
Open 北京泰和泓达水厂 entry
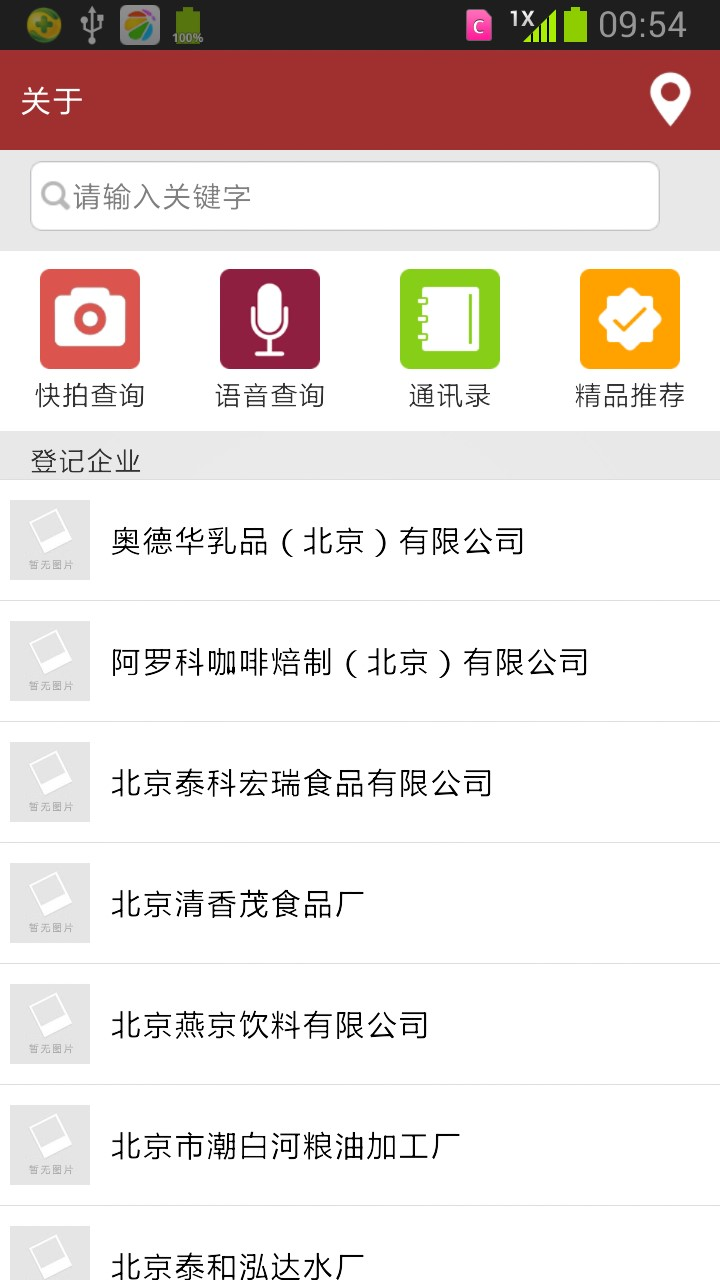click(360, 1243)
